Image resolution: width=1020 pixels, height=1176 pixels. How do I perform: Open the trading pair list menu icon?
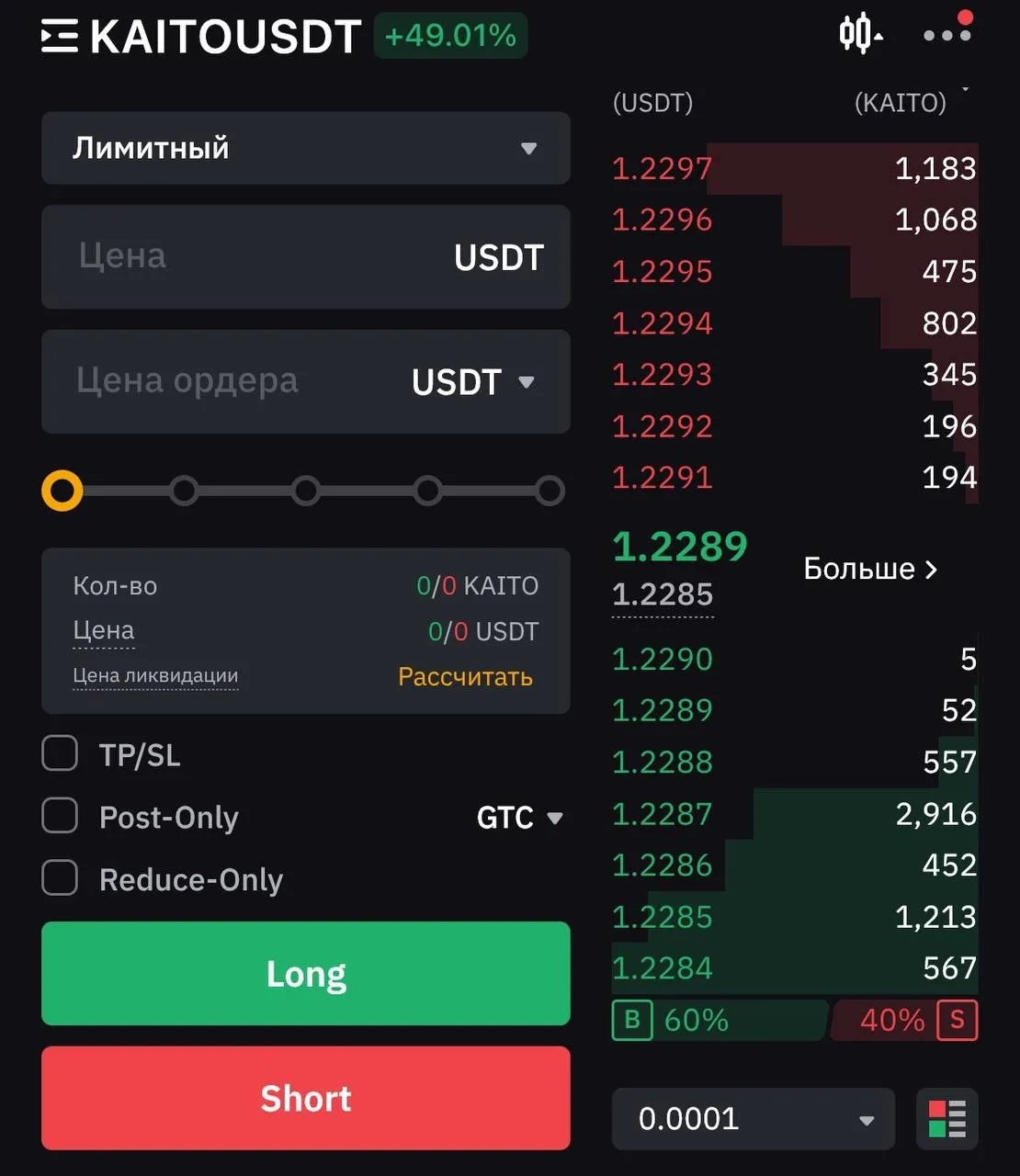tap(60, 37)
